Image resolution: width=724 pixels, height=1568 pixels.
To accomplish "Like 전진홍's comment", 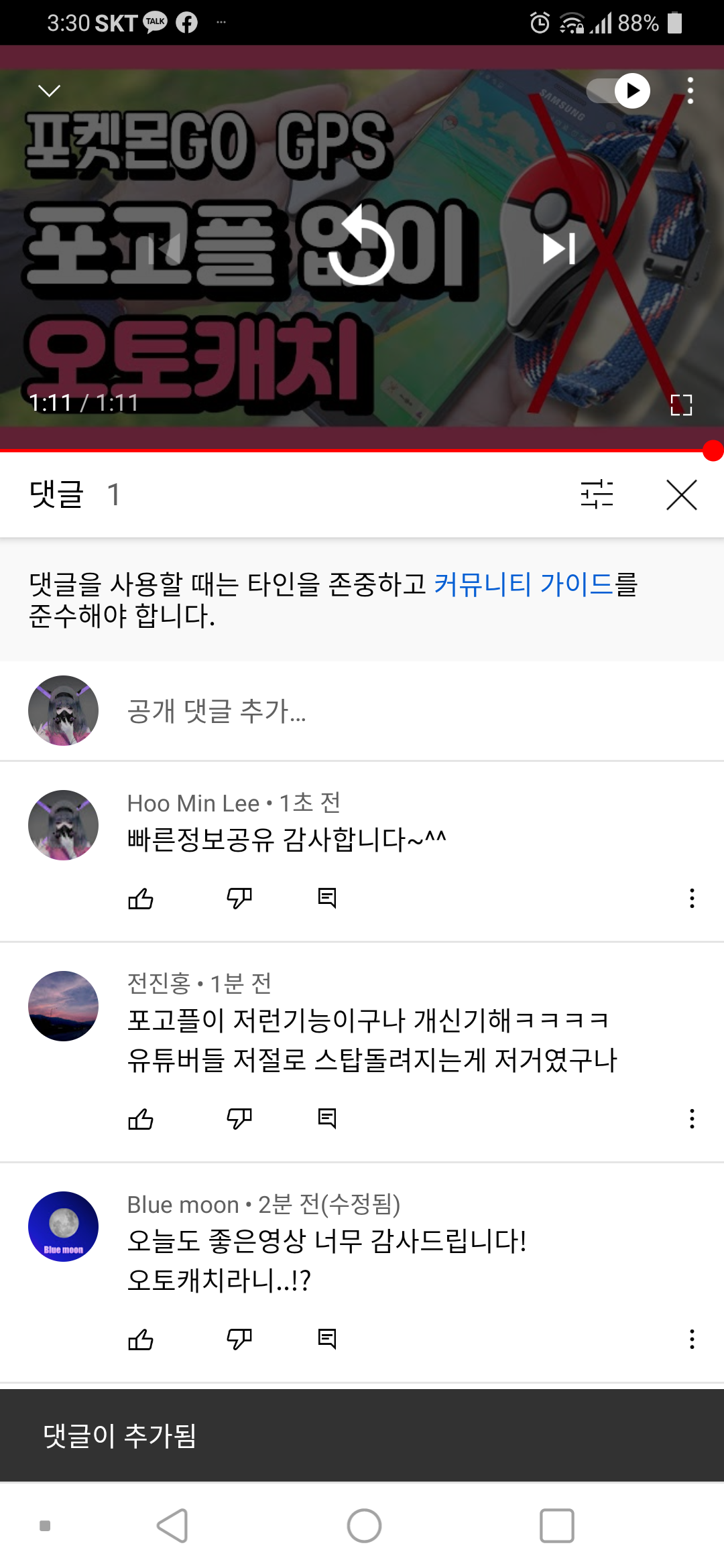I will click(141, 1118).
